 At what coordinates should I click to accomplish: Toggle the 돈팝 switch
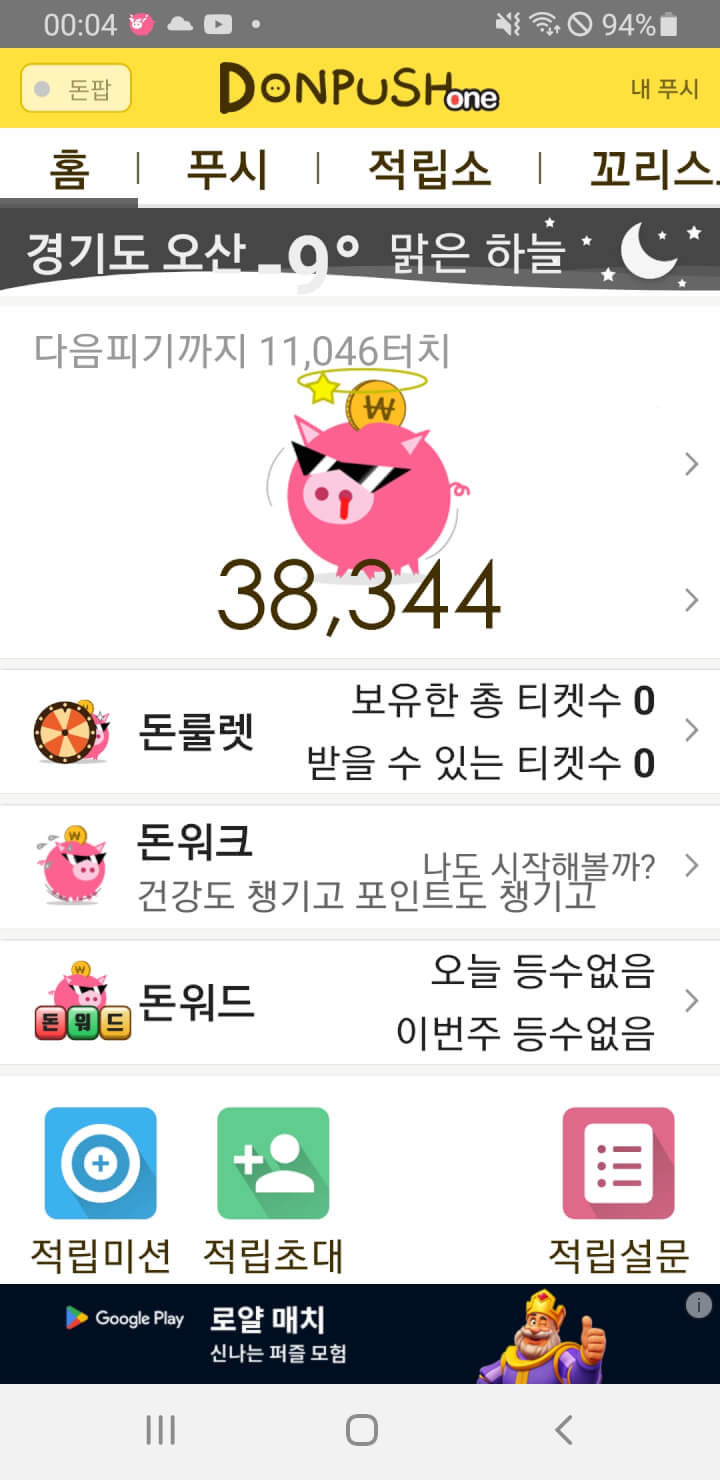(x=76, y=90)
